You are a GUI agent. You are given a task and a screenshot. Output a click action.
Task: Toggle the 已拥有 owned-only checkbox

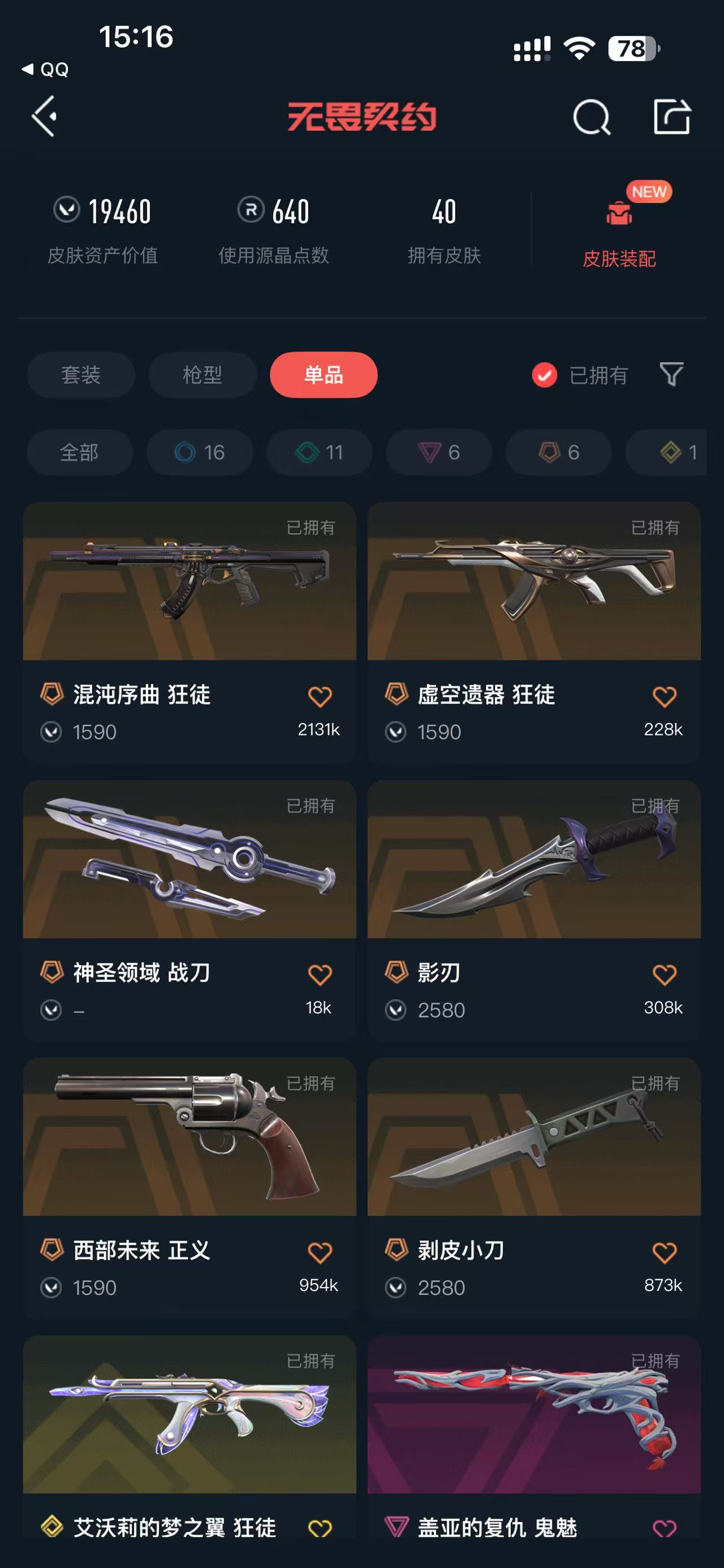point(544,375)
